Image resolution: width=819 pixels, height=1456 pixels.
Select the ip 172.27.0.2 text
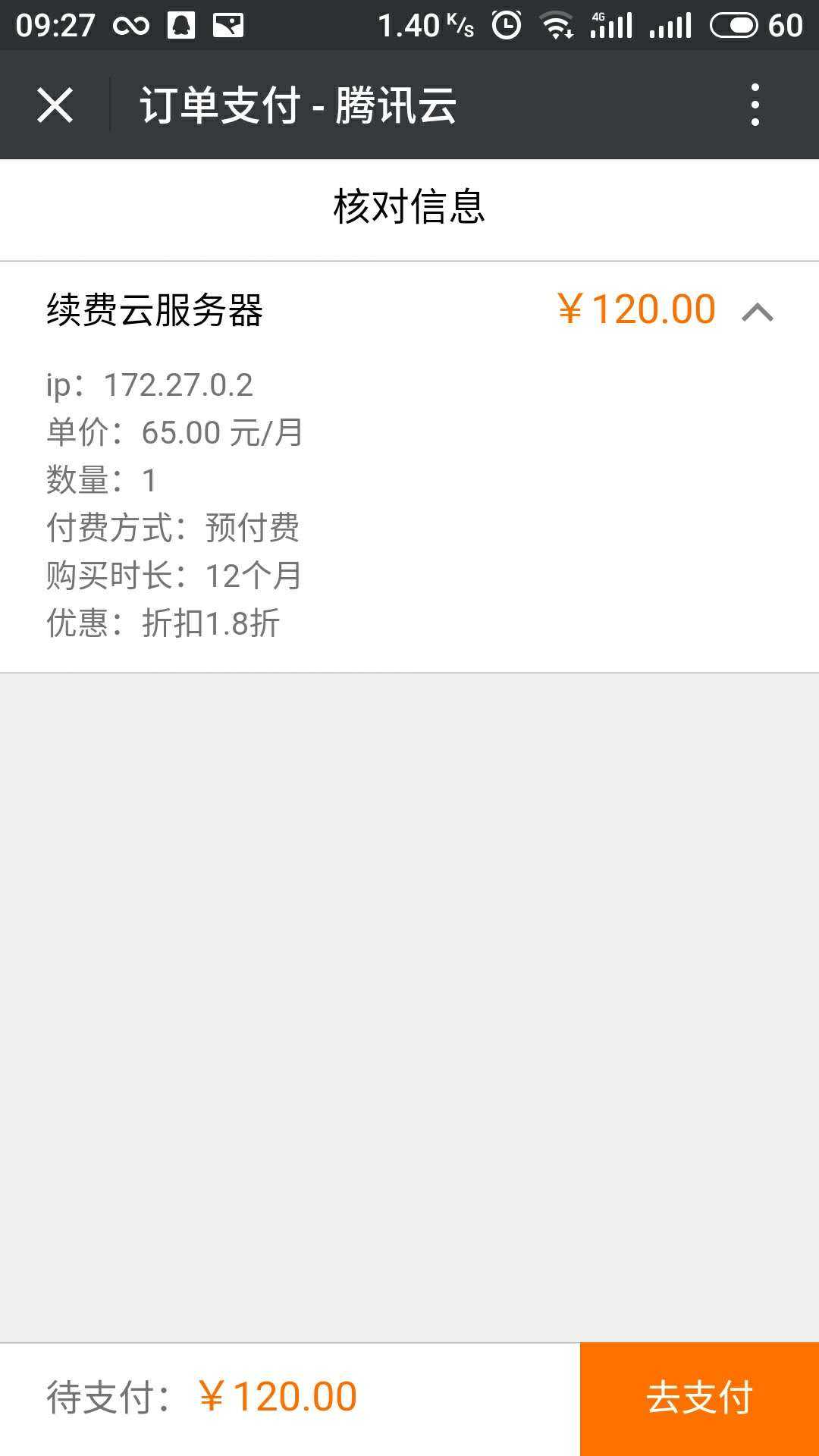149,387
